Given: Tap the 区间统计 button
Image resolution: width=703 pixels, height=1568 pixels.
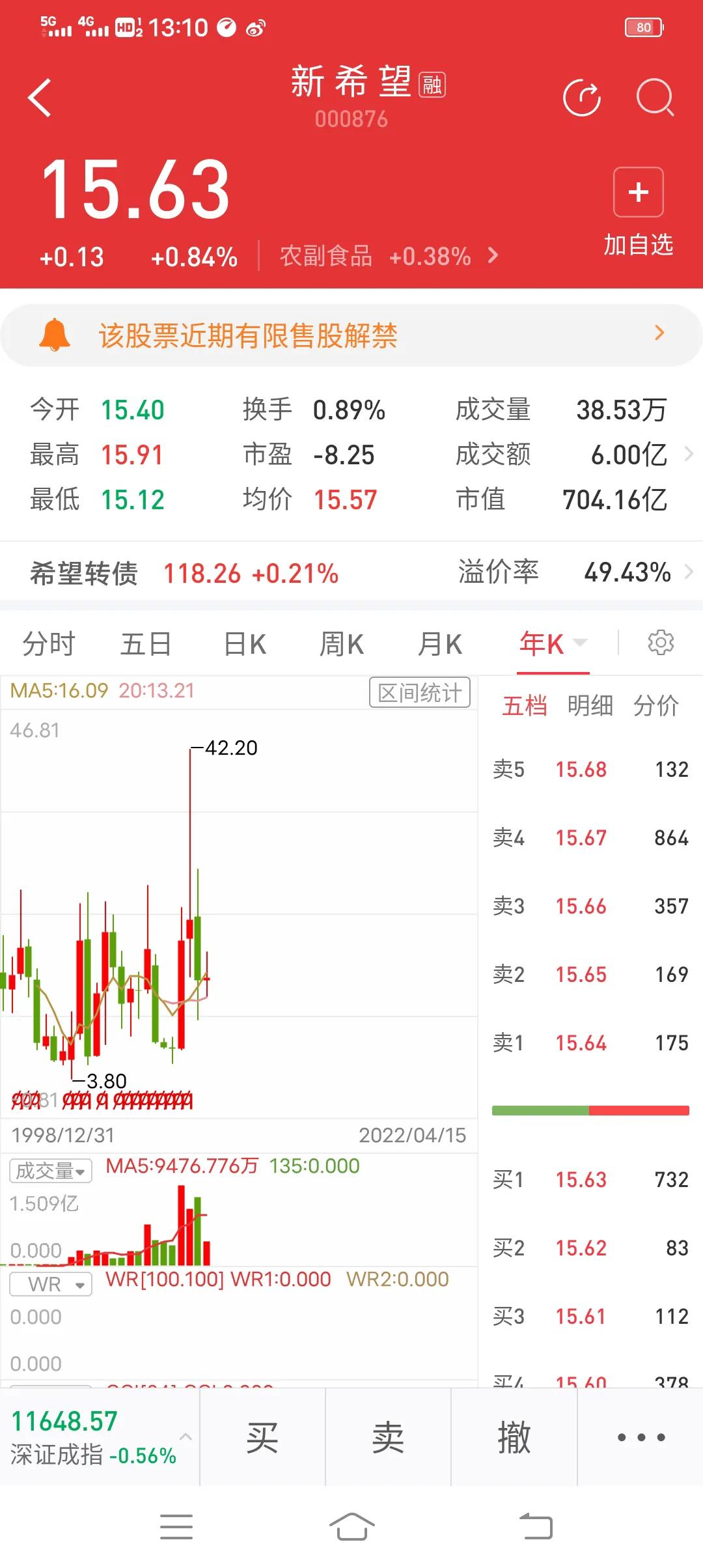Looking at the screenshot, I should 420,692.
